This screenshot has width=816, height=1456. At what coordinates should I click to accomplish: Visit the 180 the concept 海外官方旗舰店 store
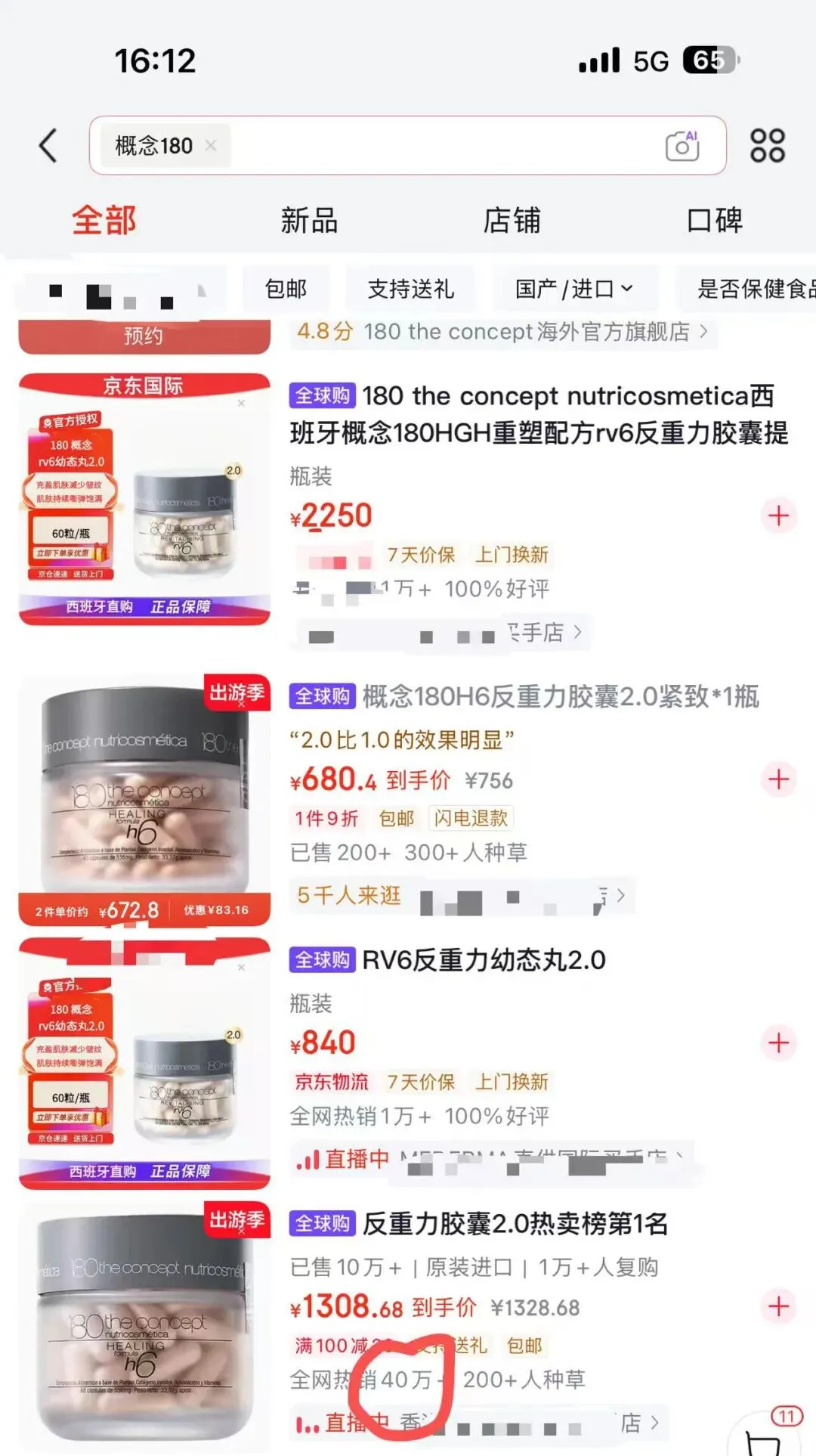(502, 332)
